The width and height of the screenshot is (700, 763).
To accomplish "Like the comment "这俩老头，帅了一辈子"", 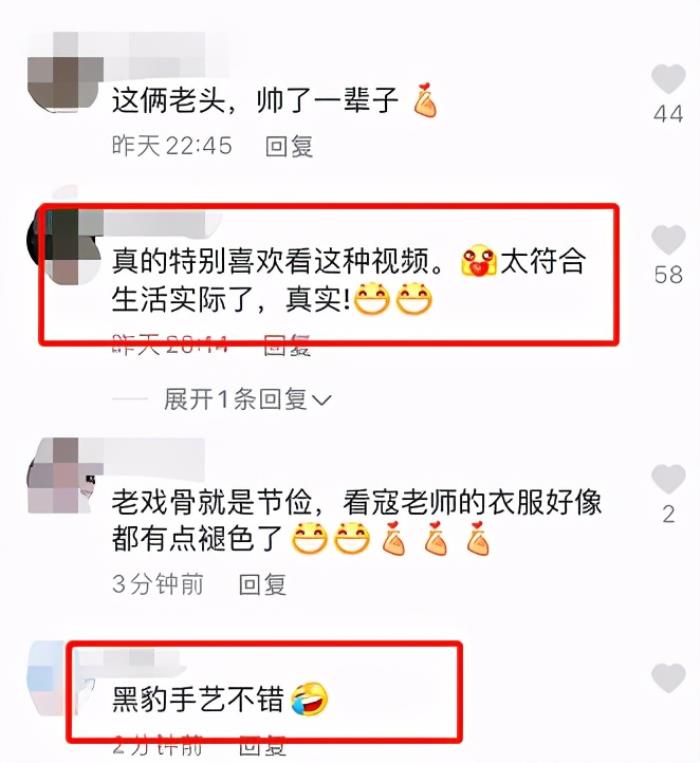I will pos(668,78).
